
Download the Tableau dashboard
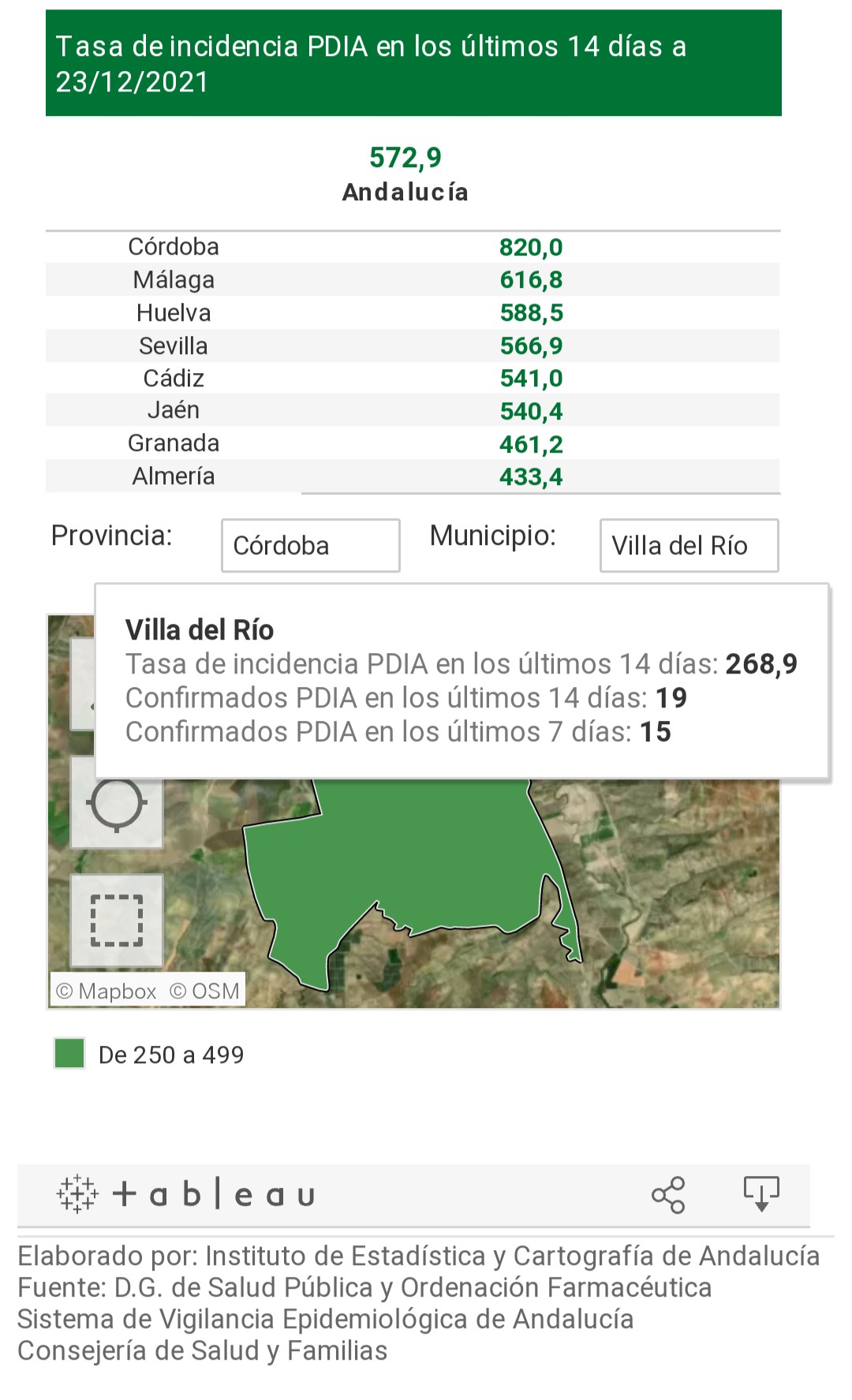coord(761,1194)
